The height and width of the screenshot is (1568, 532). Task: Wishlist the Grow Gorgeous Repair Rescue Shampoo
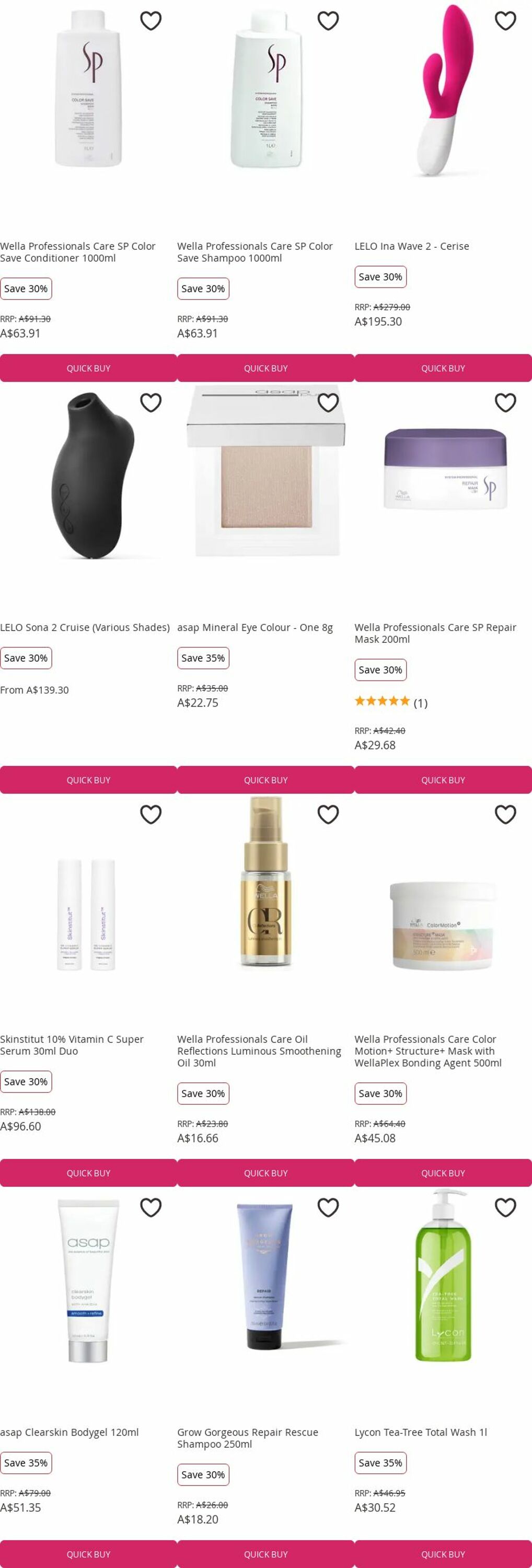tap(328, 1208)
